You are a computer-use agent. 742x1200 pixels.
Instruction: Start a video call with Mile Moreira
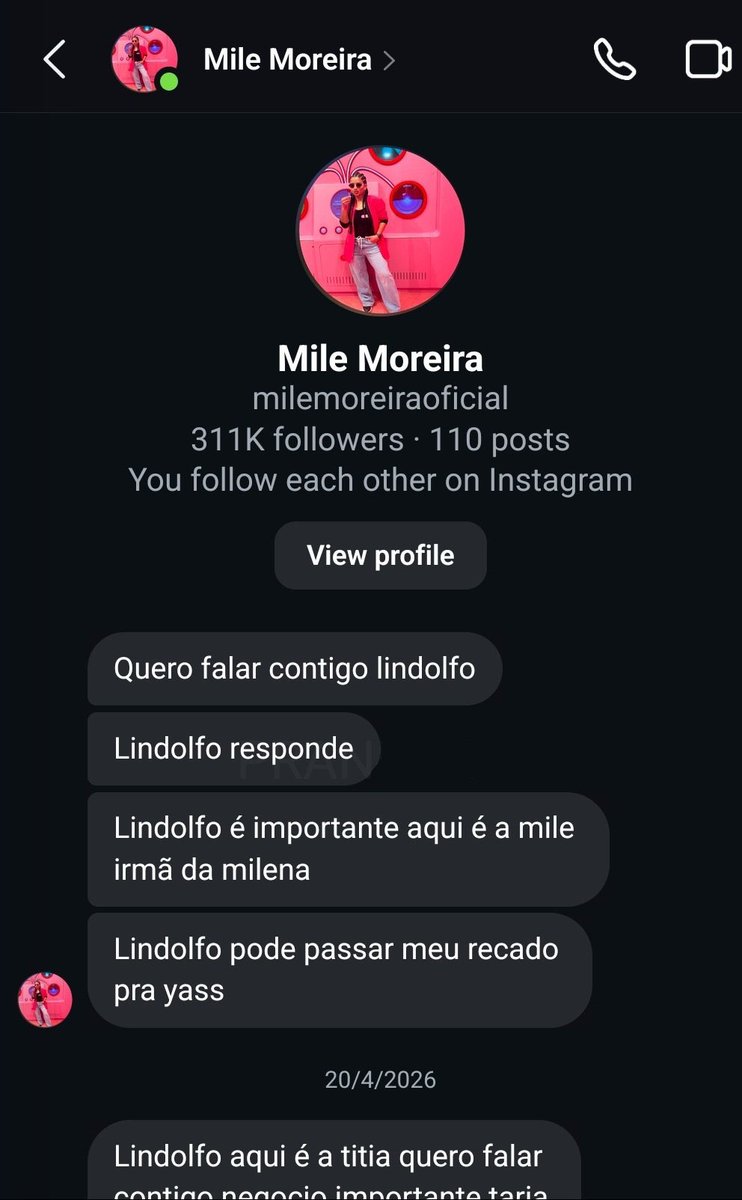tap(708, 59)
